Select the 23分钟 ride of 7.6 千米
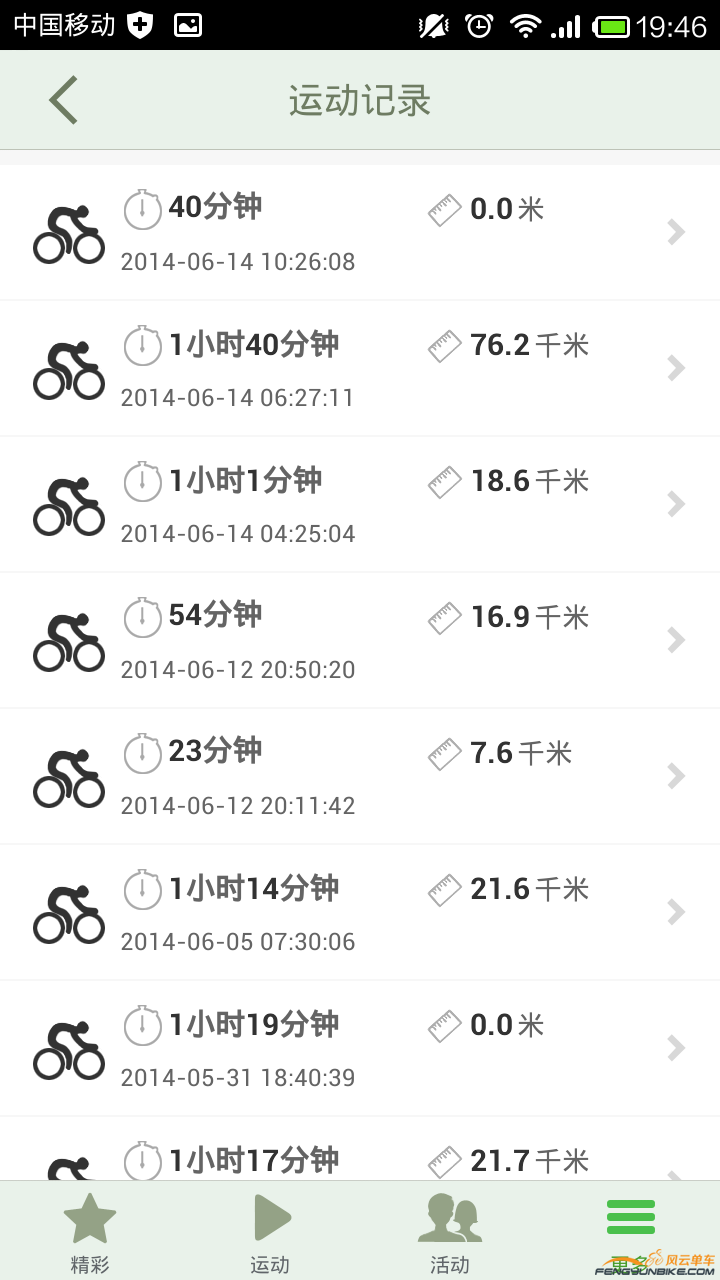This screenshot has width=720, height=1280. click(x=360, y=776)
